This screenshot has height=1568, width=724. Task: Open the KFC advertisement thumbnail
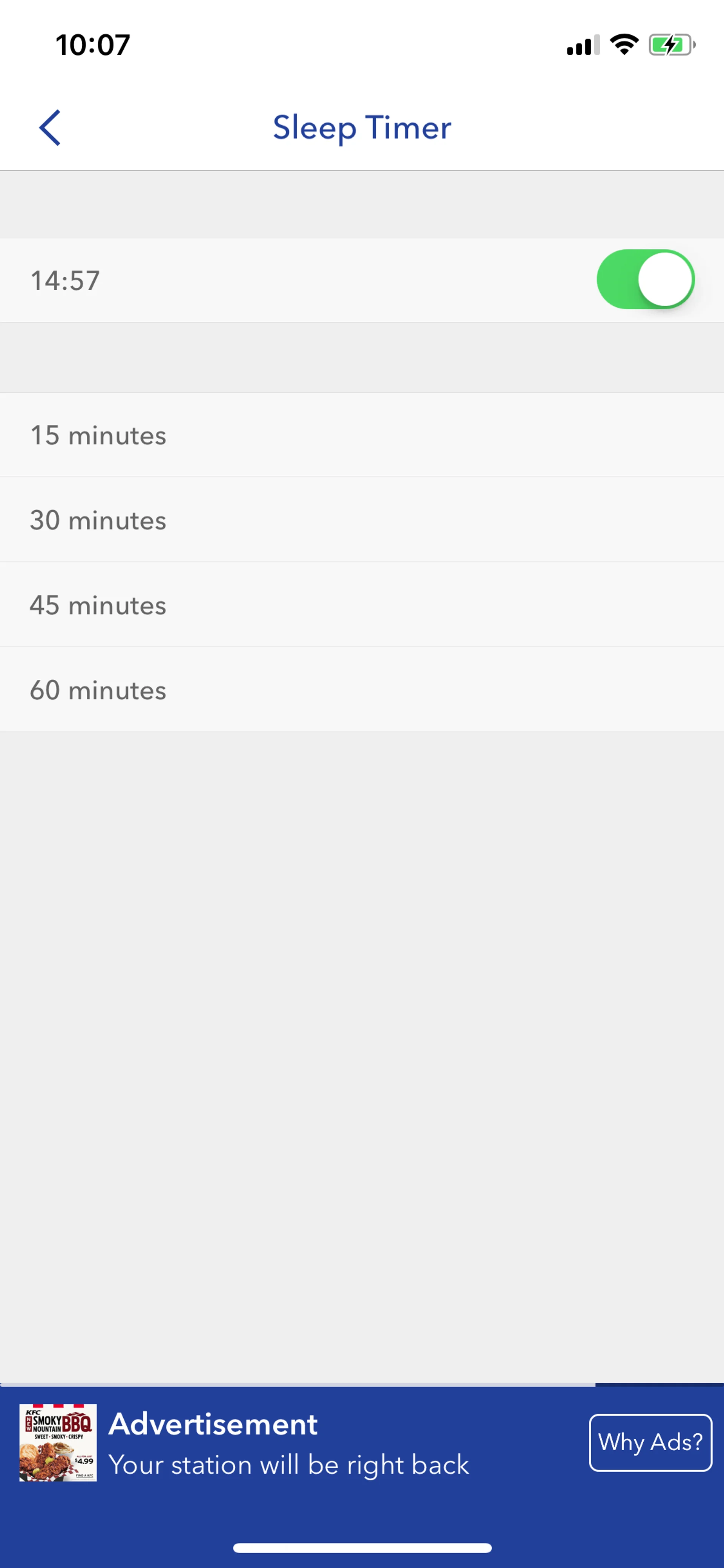(x=58, y=1442)
